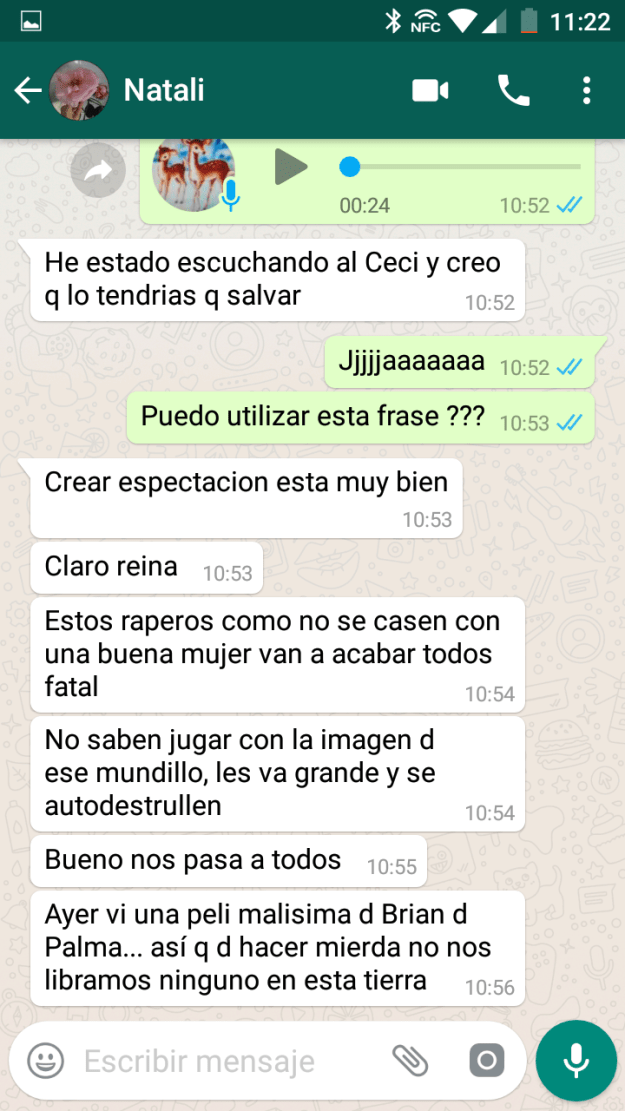625x1111 pixels.
Task: Forward the voice message
Action: tap(98, 172)
